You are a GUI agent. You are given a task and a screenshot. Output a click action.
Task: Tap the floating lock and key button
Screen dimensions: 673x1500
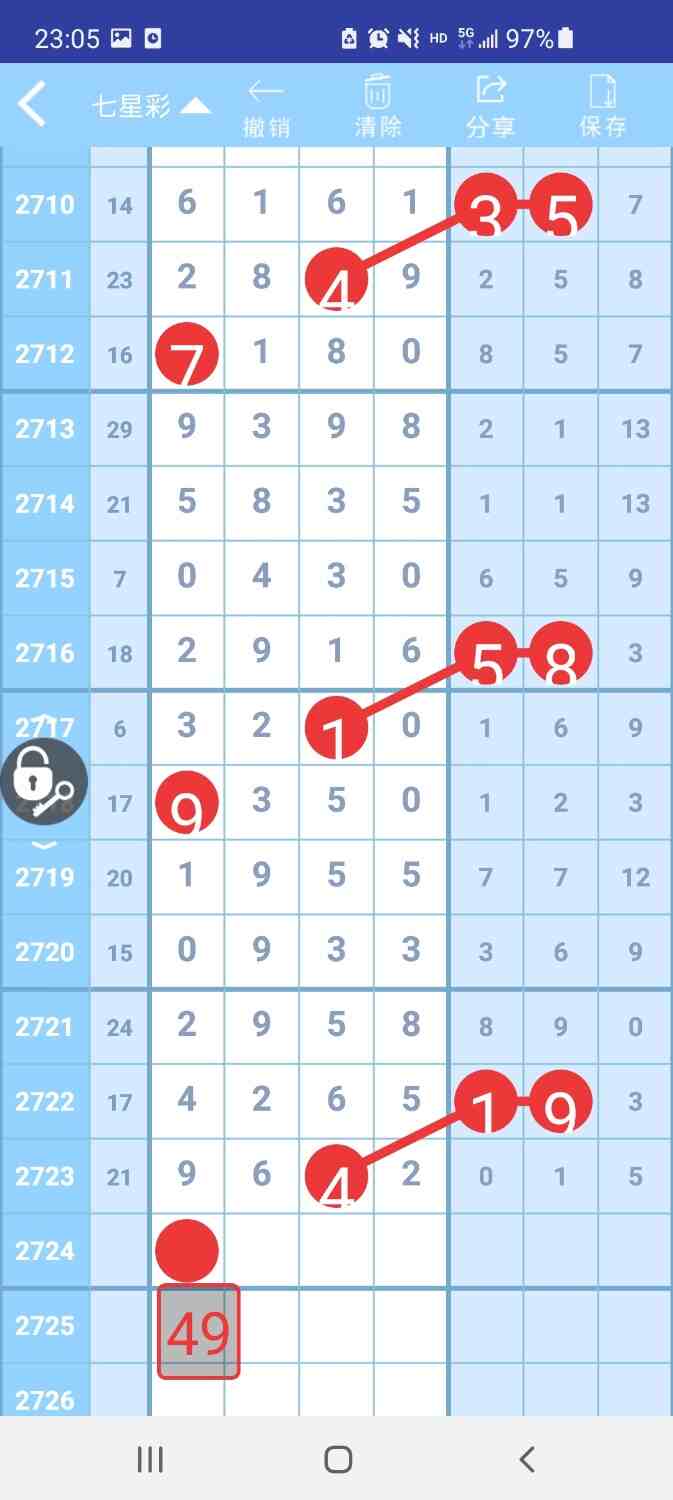[x=43, y=781]
